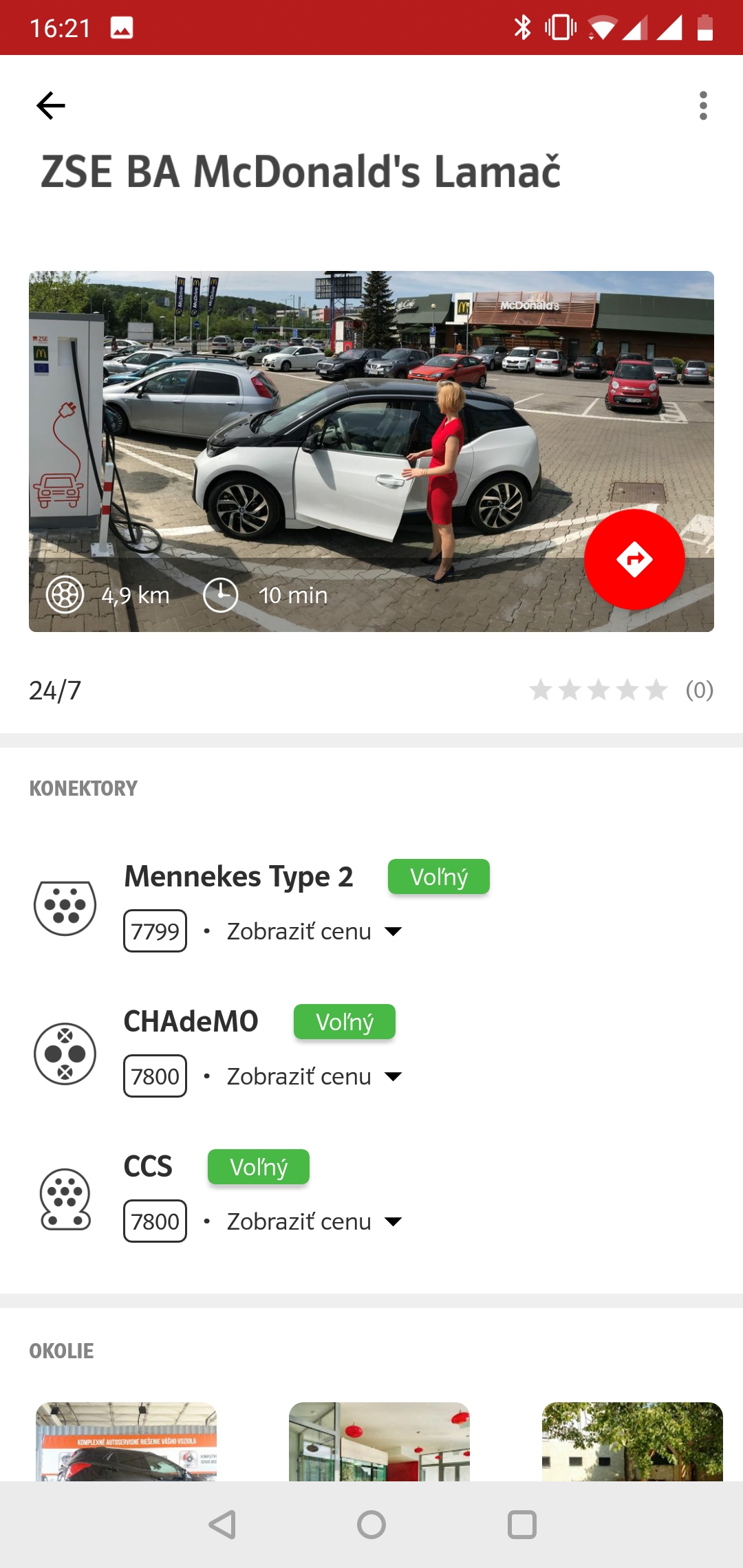The image size is (743, 1568).
Task: Expand Zobraziť cenu for CCS
Action: pyautogui.click(x=314, y=1221)
